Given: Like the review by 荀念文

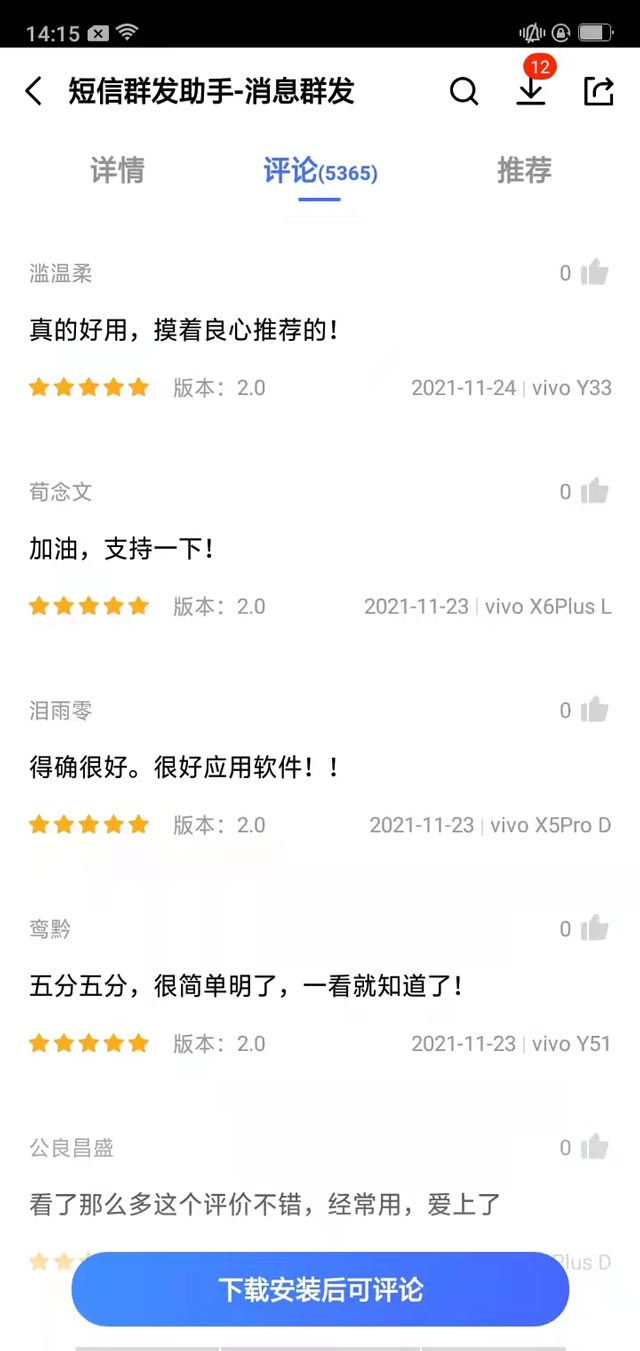Looking at the screenshot, I should click(594, 491).
